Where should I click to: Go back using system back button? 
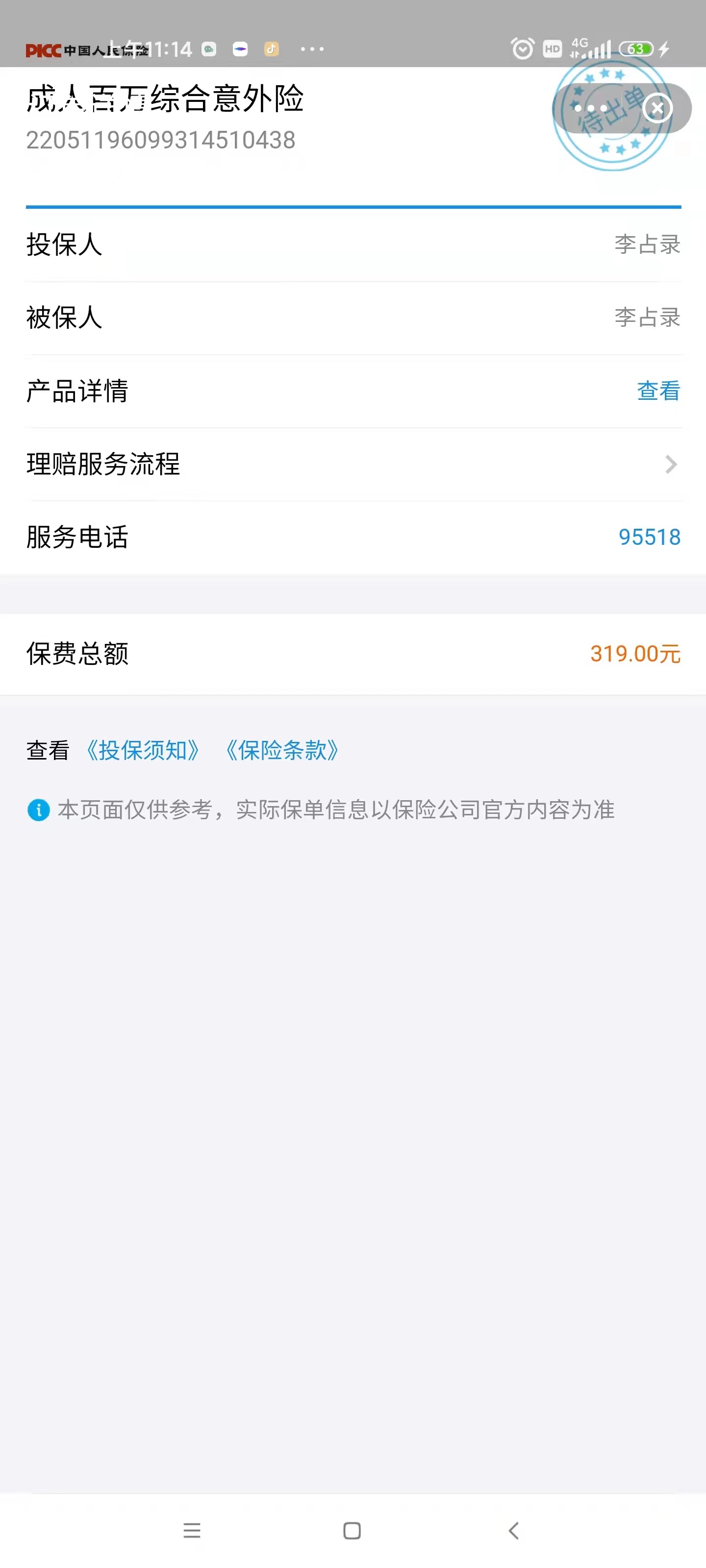tap(513, 1530)
